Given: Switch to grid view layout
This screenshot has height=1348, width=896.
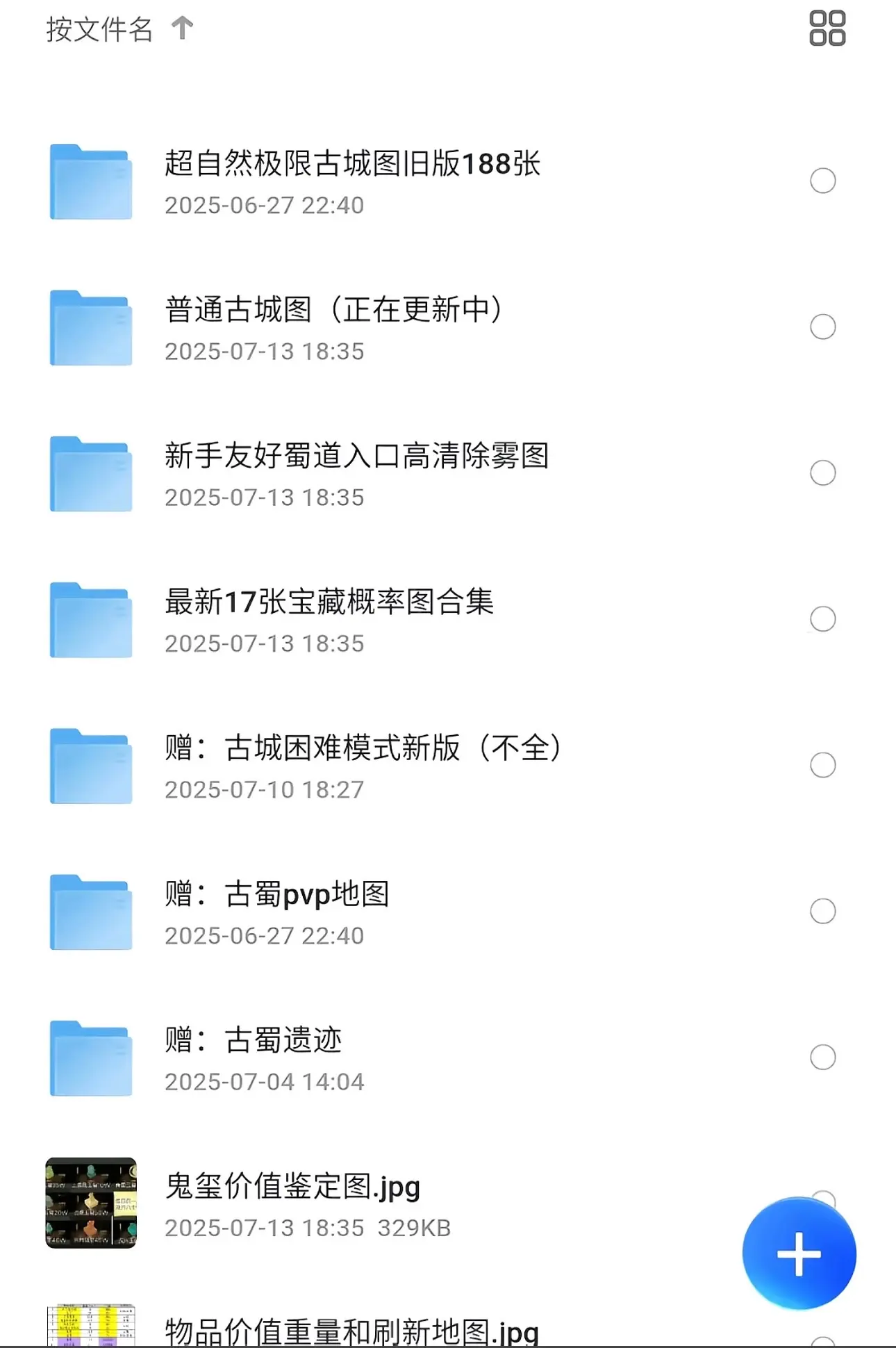Looking at the screenshot, I should coord(827,28).
